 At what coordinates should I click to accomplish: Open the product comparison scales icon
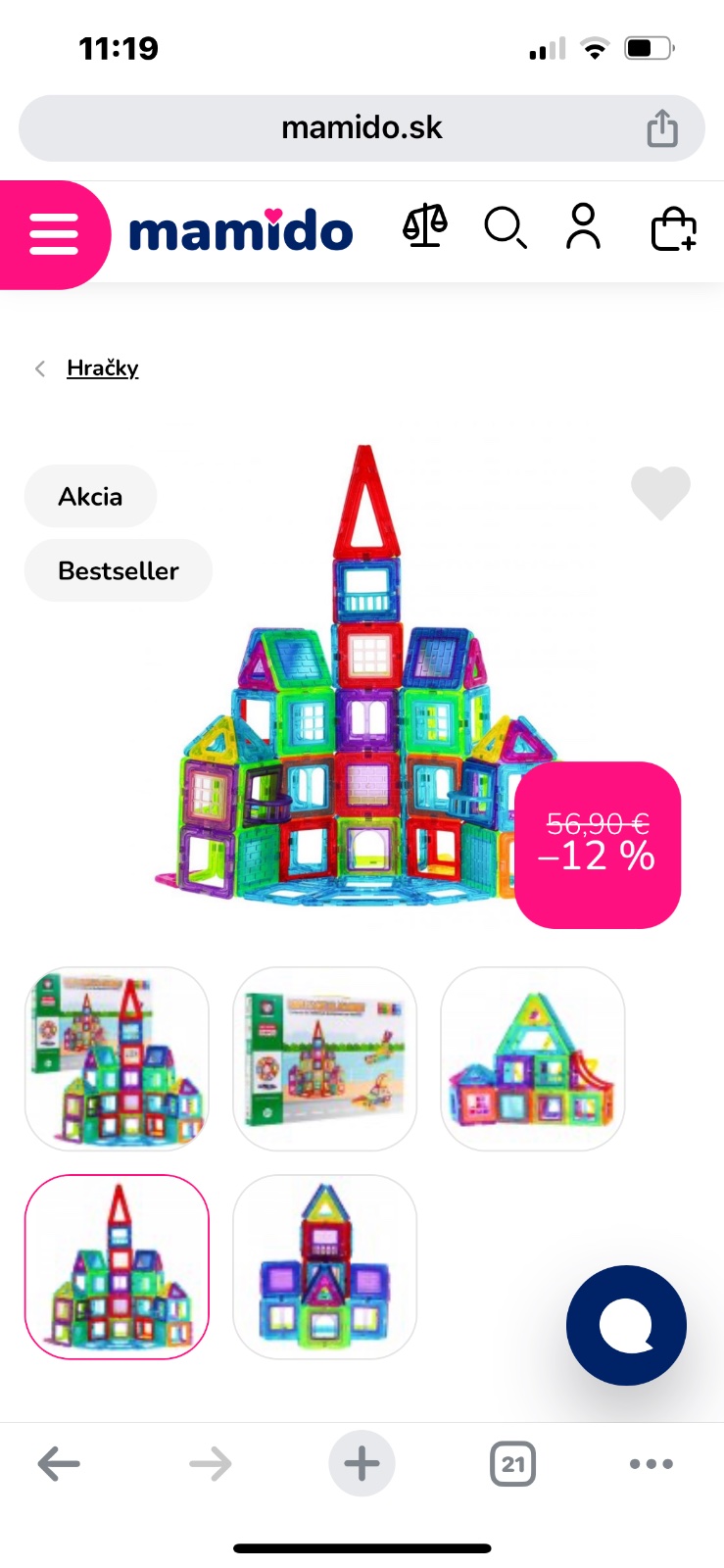coord(424,227)
